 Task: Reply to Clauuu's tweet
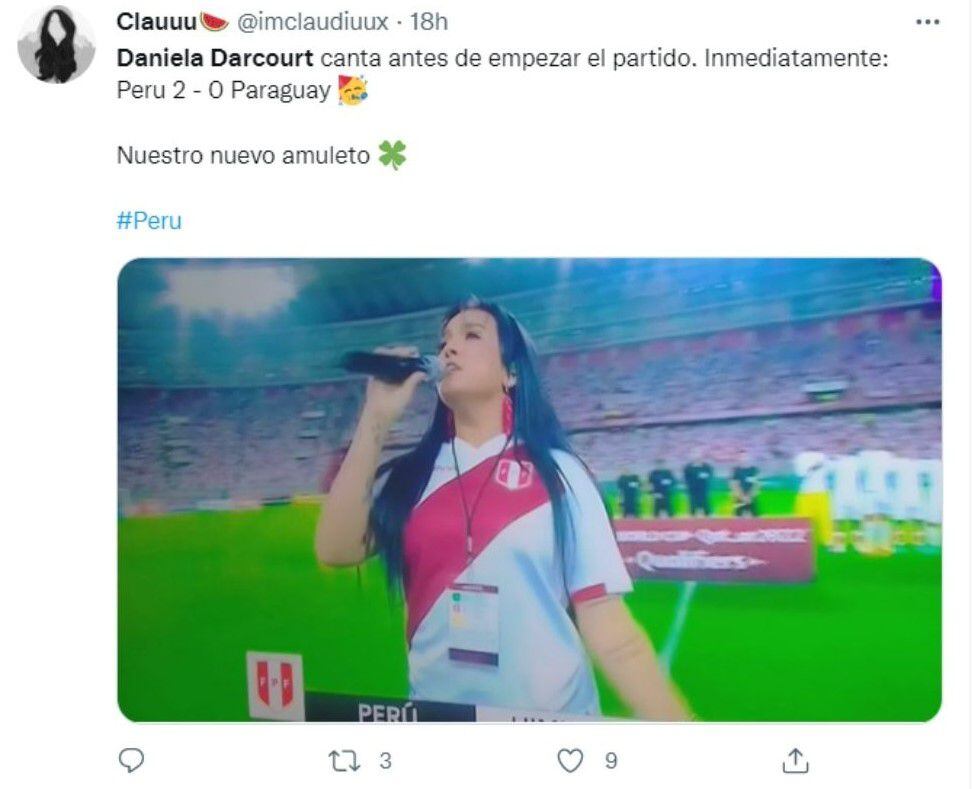(x=132, y=761)
